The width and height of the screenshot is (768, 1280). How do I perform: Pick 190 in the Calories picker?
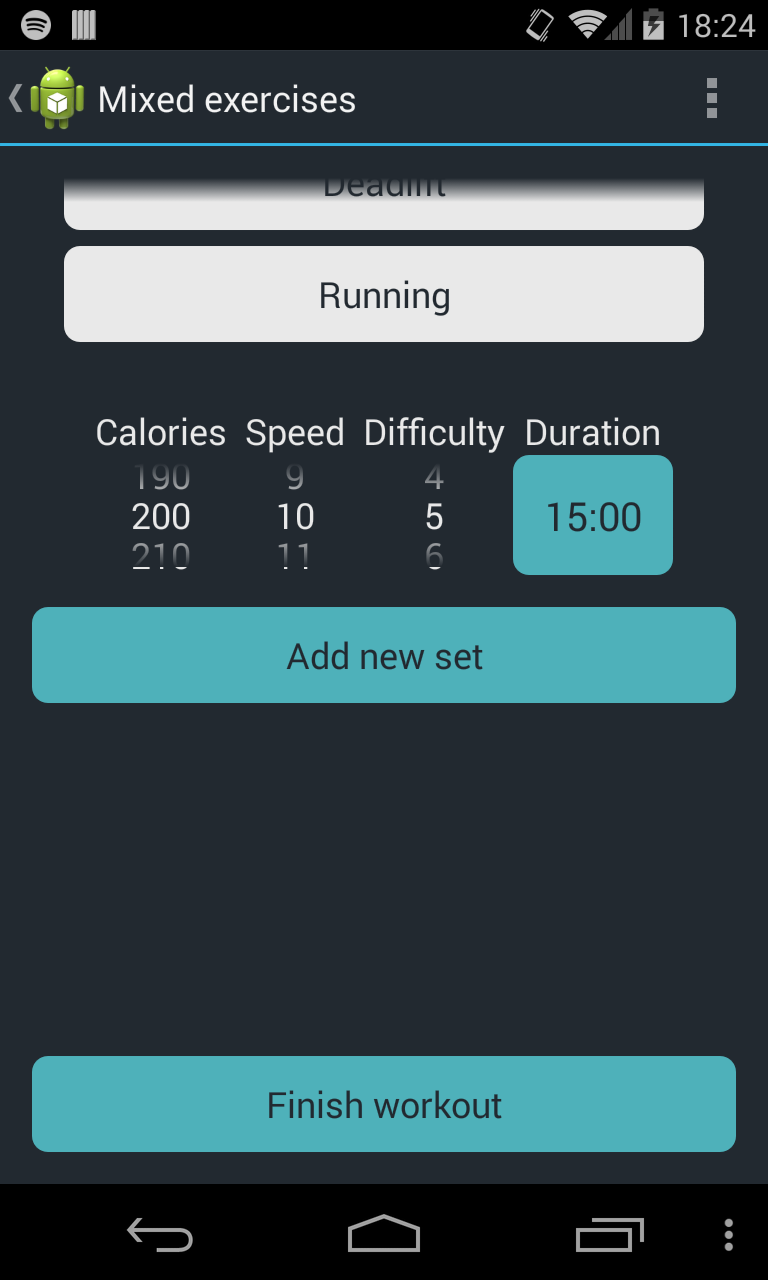(161, 478)
